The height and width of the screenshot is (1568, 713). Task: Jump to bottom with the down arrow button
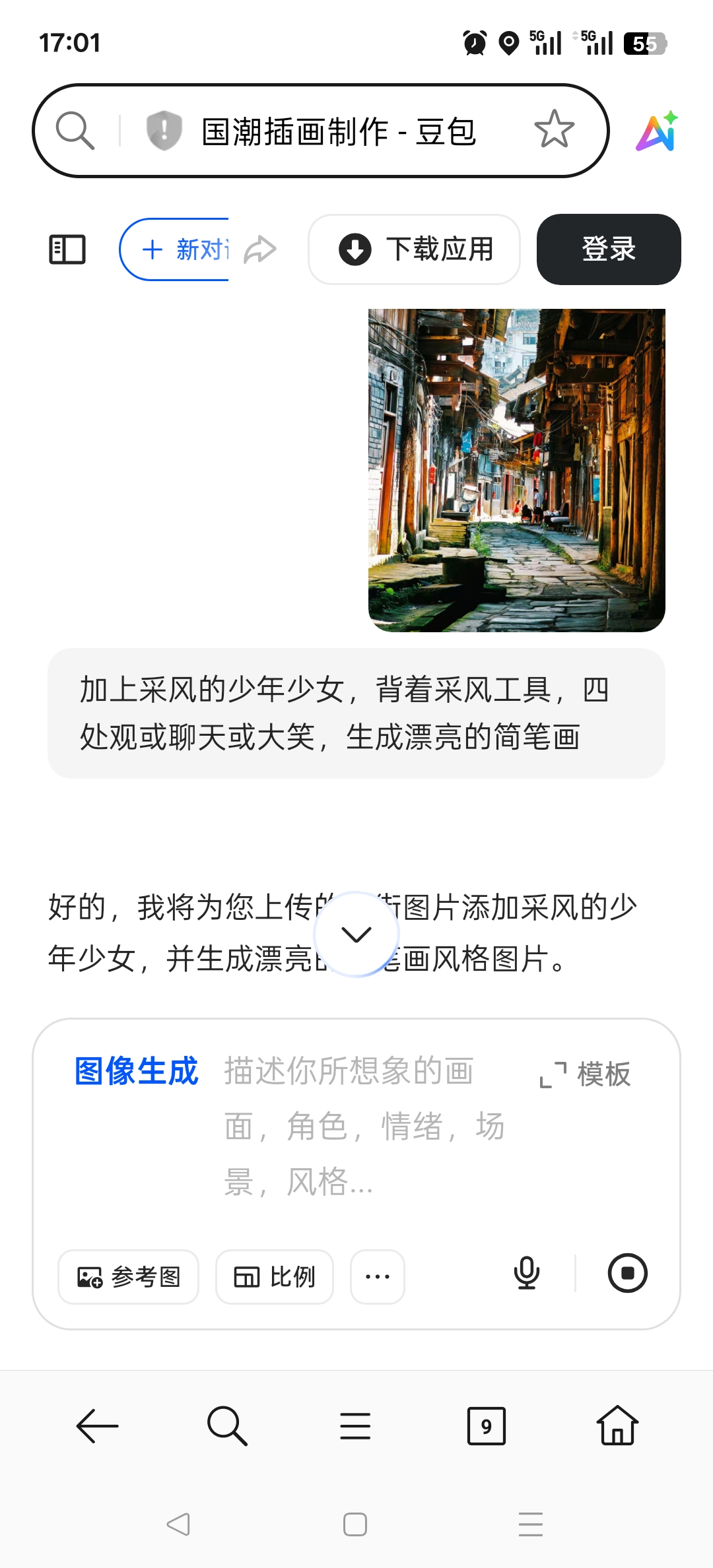pos(356,934)
